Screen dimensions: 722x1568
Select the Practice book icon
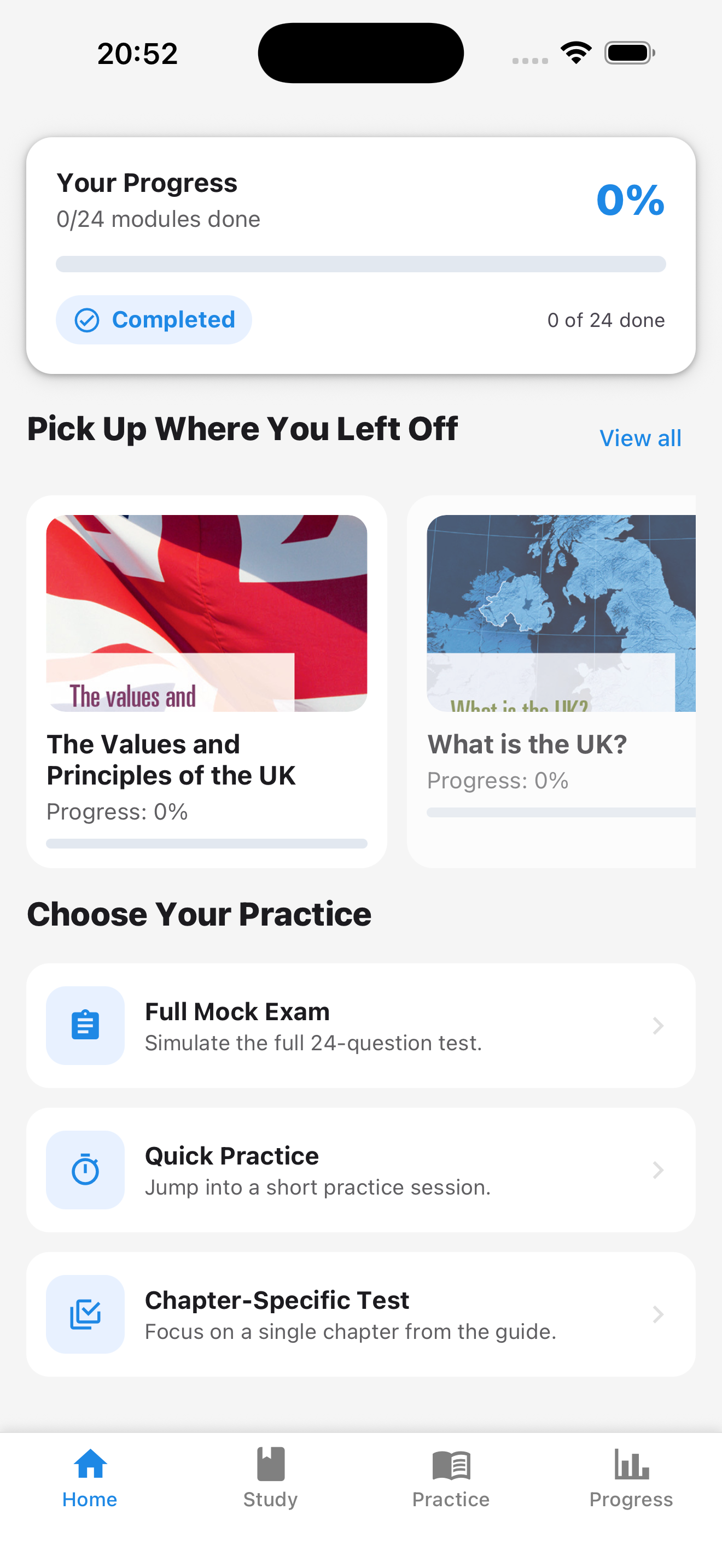[x=451, y=1464]
